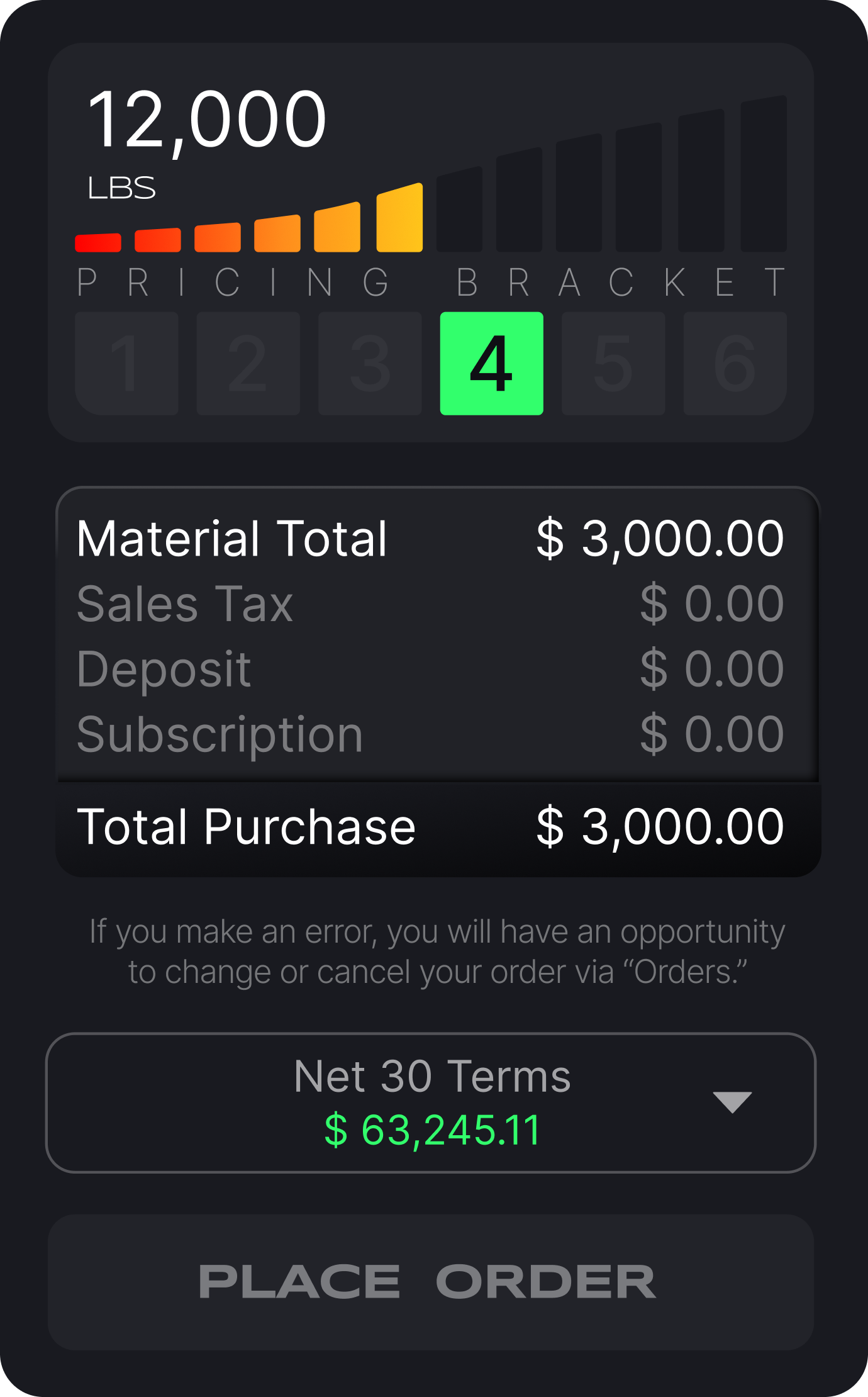The width and height of the screenshot is (868, 1397).
Task: Select pricing bracket 3
Action: (x=370, y=363)
